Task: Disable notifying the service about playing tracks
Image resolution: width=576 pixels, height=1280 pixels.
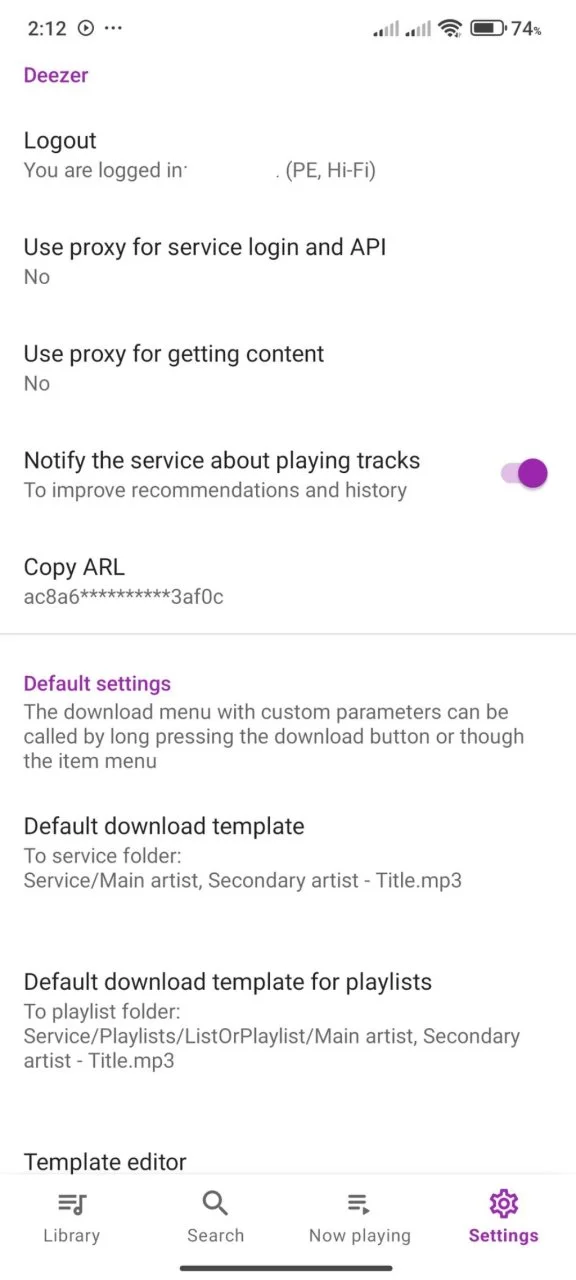Action: click(x=525, y=474)
